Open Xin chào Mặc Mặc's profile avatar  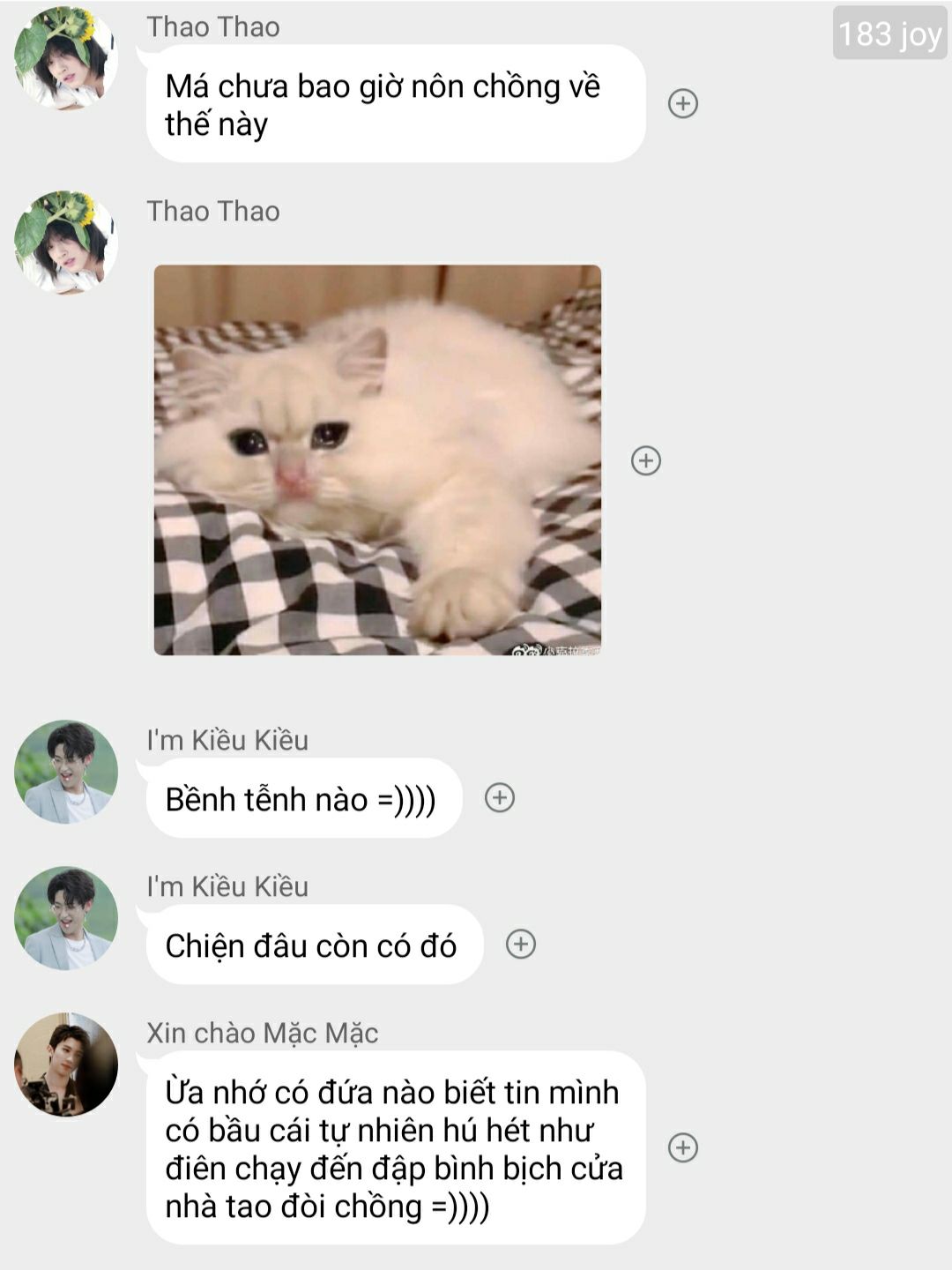66,1065
